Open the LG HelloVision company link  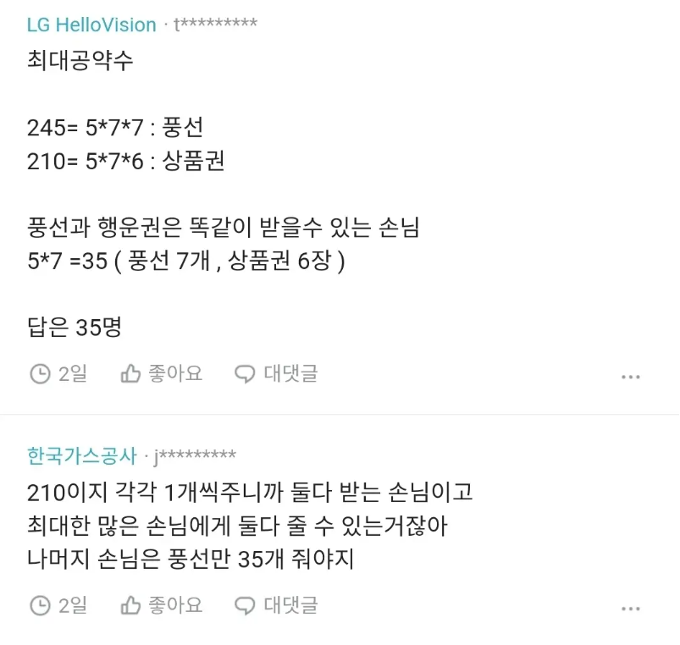tap(91, 25)
